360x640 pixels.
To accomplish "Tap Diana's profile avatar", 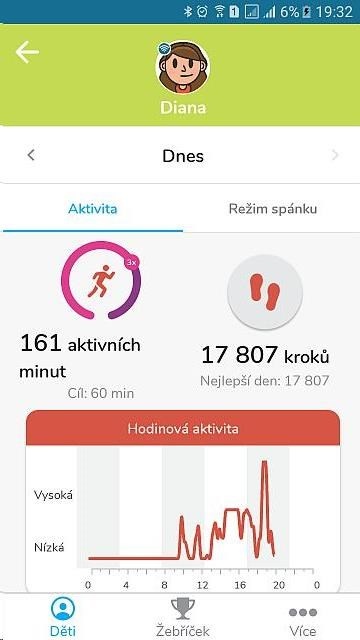I will pos(182,68).
